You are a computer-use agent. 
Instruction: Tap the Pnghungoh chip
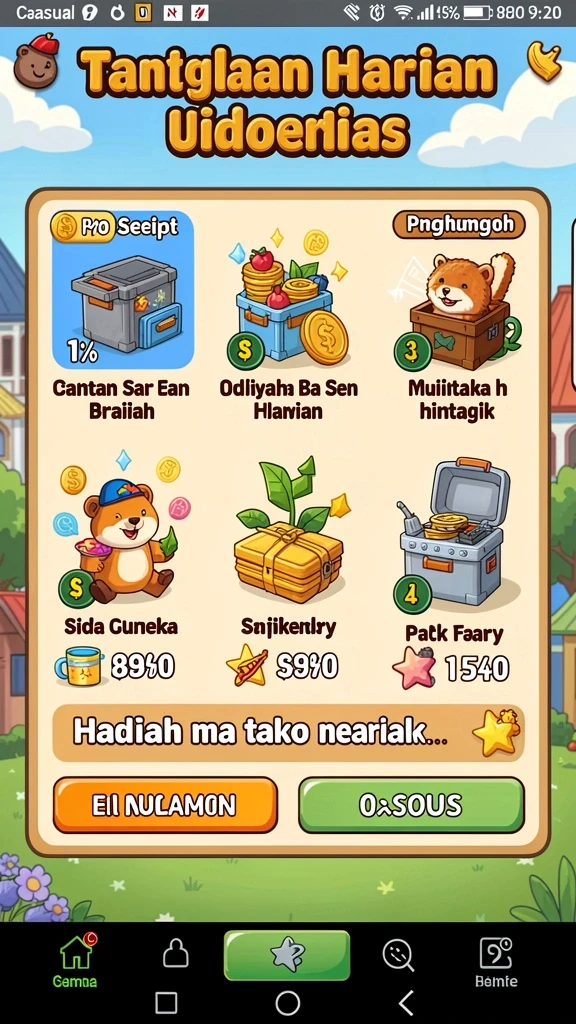click(458, 225)
